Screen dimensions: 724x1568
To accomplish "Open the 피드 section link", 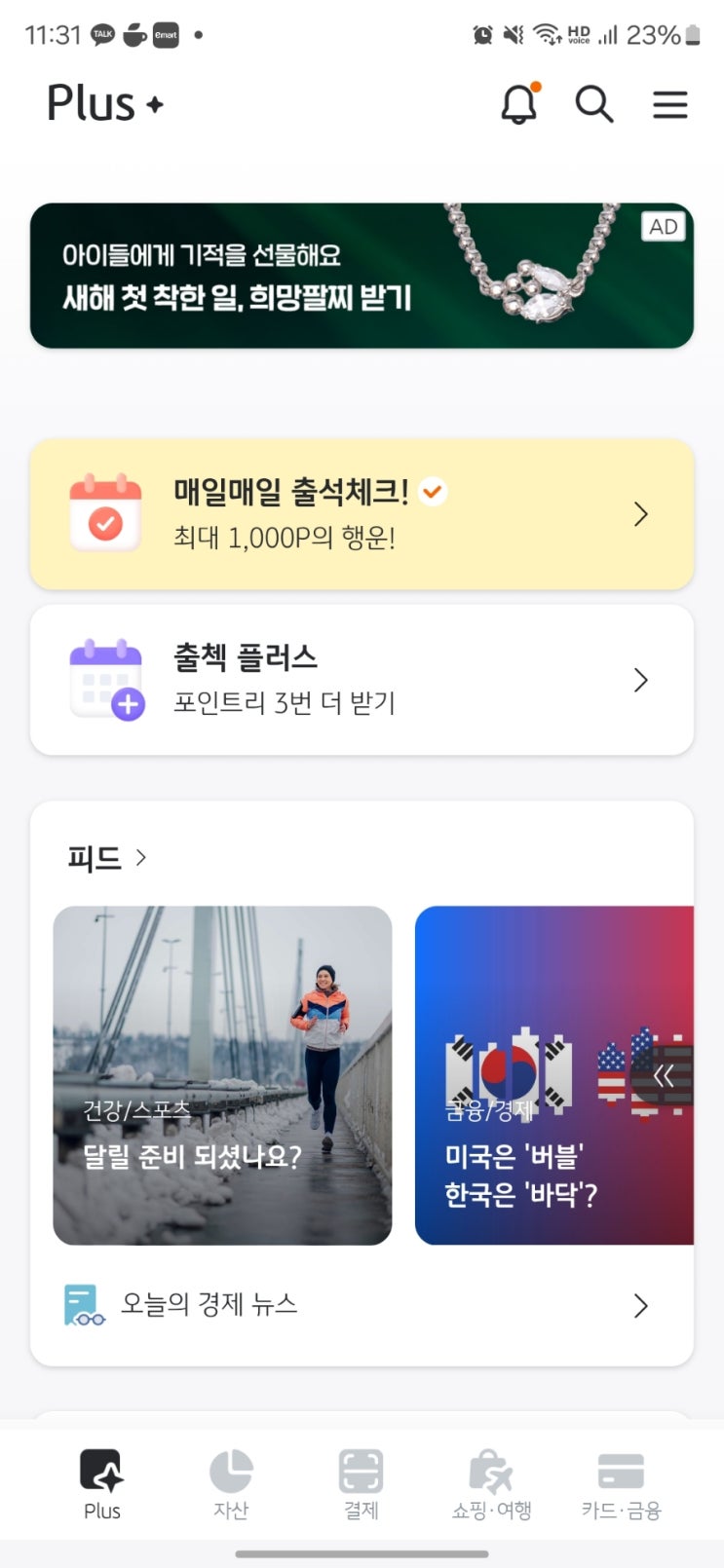I will (x=106, y=858).
